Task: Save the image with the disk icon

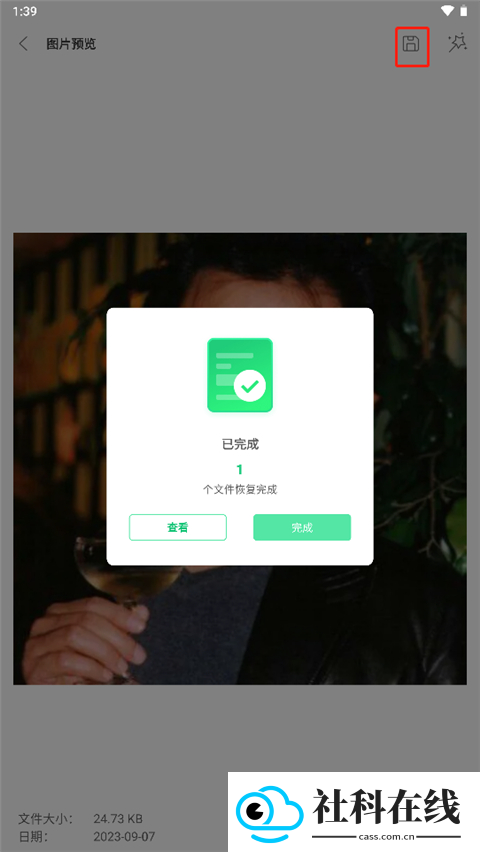Action: point(411,43)
